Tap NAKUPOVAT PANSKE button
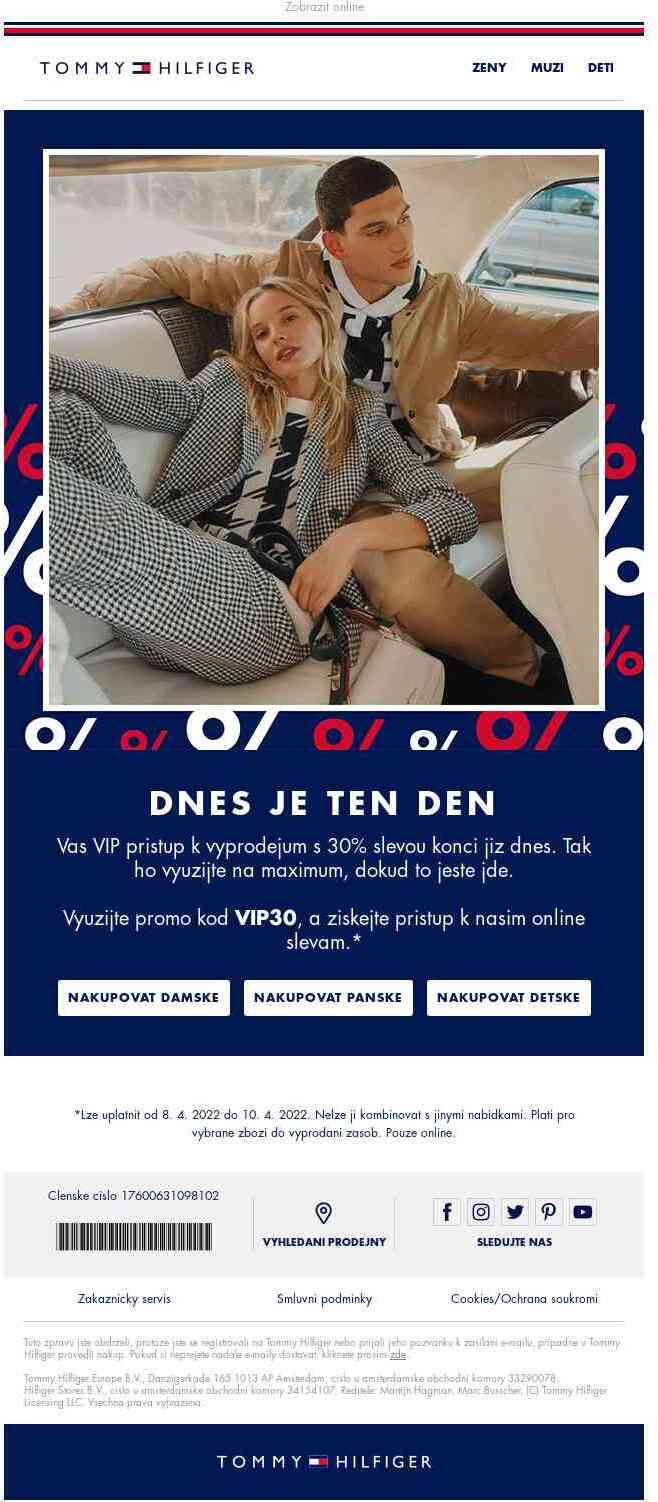The image size is (658, 1502). pos(328,998)
